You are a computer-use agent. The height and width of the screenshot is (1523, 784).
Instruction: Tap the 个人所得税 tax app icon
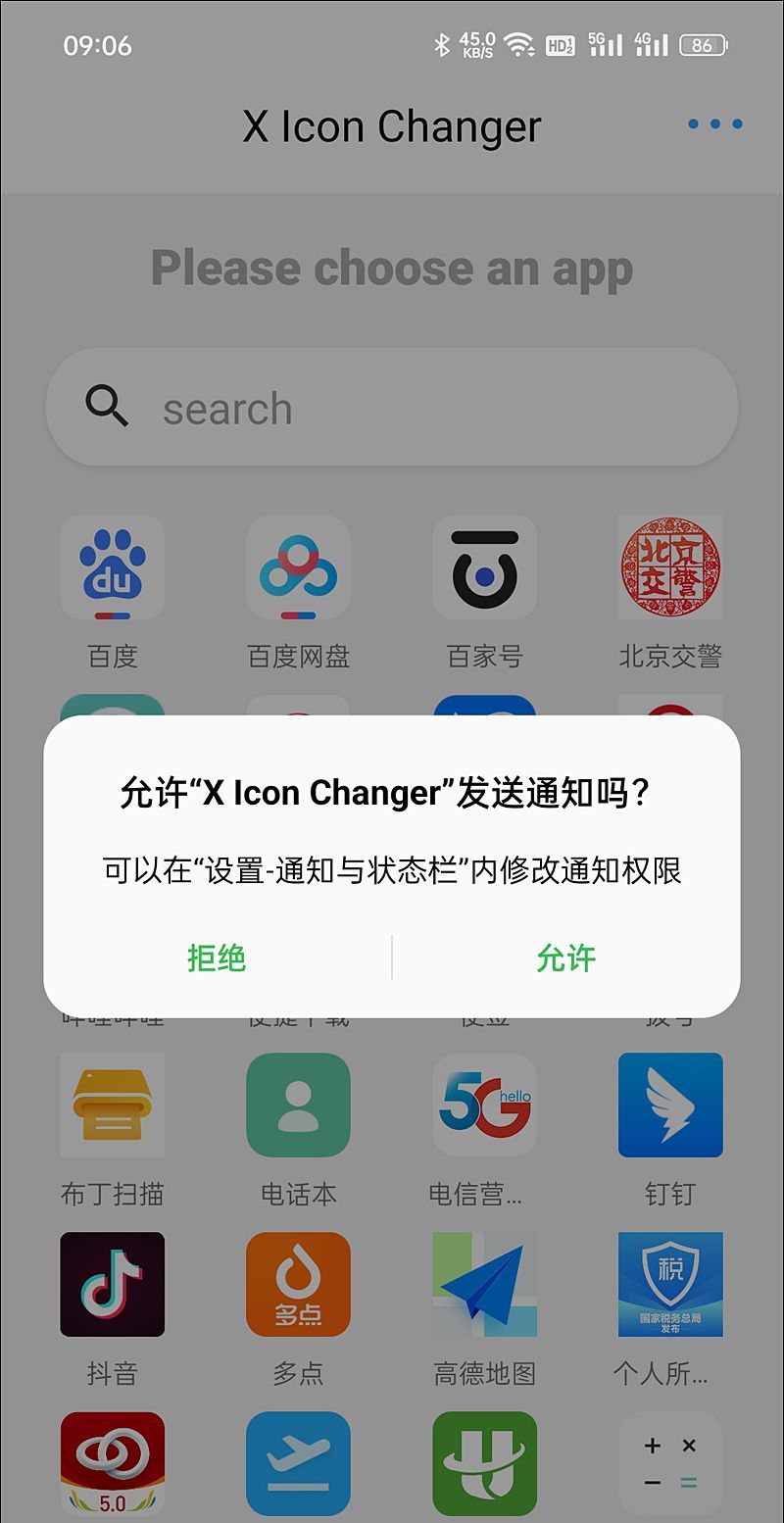coord(671,1284)
